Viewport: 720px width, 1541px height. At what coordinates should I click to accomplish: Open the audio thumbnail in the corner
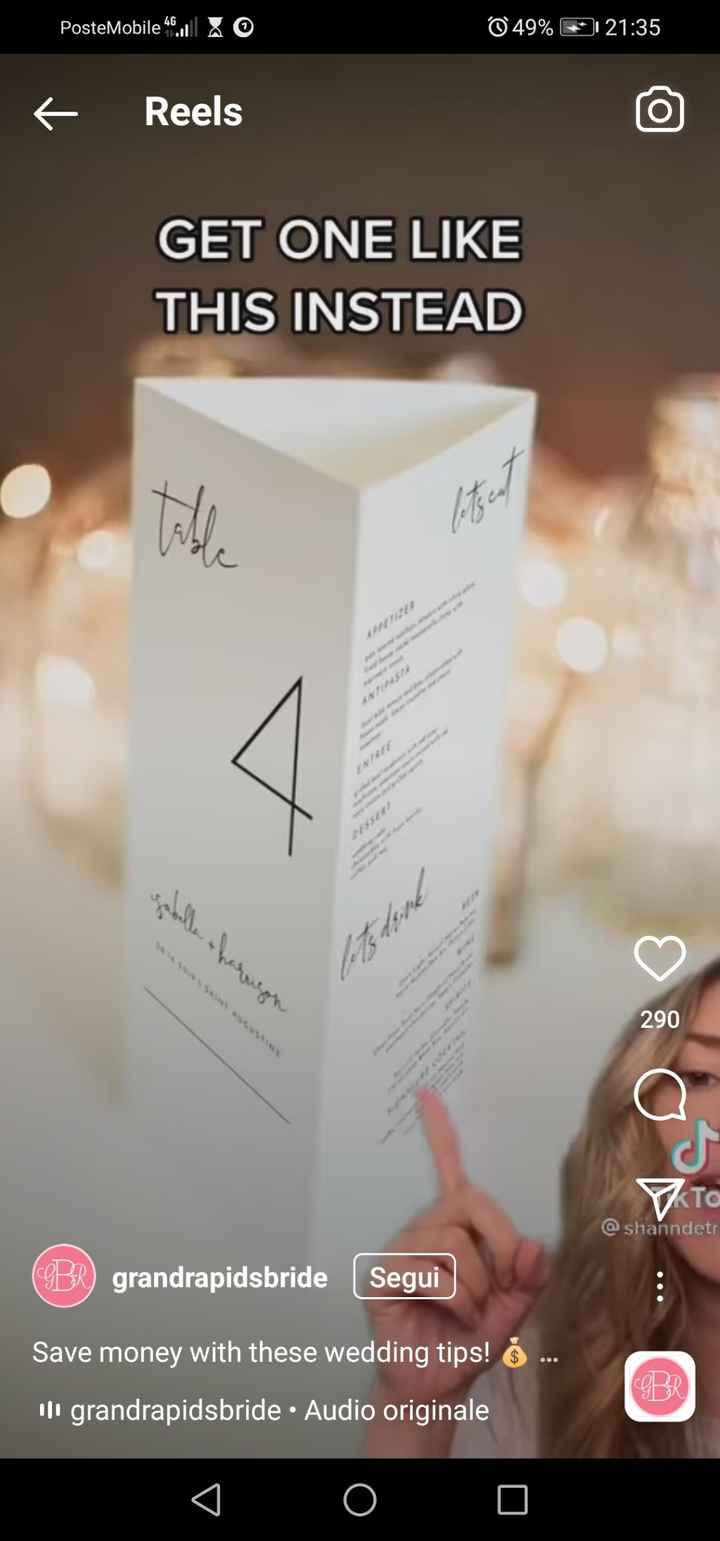click(x=660, y=1386)
